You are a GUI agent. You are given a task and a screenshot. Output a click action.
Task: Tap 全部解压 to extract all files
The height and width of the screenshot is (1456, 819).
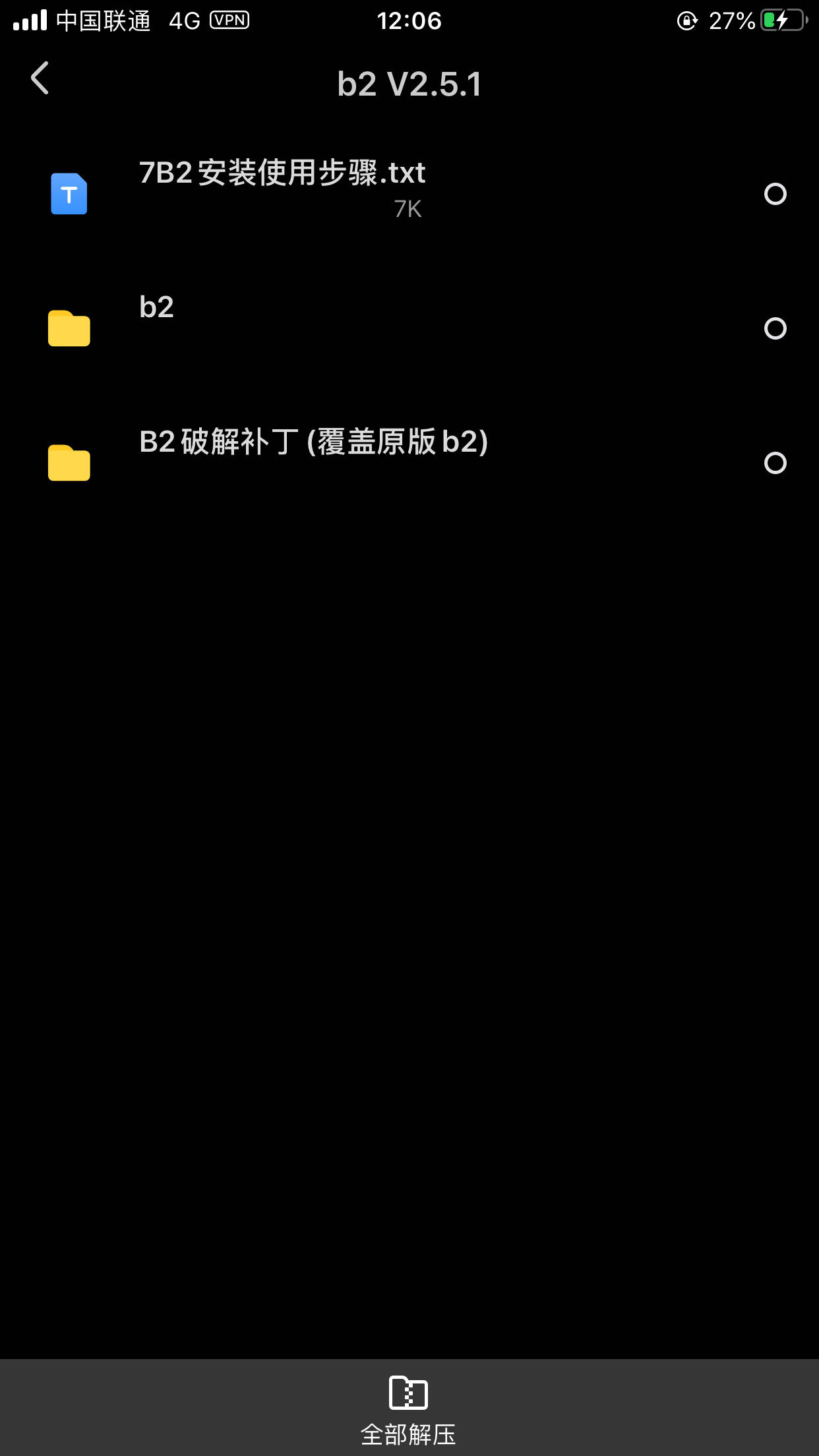tap(409, 1409)
